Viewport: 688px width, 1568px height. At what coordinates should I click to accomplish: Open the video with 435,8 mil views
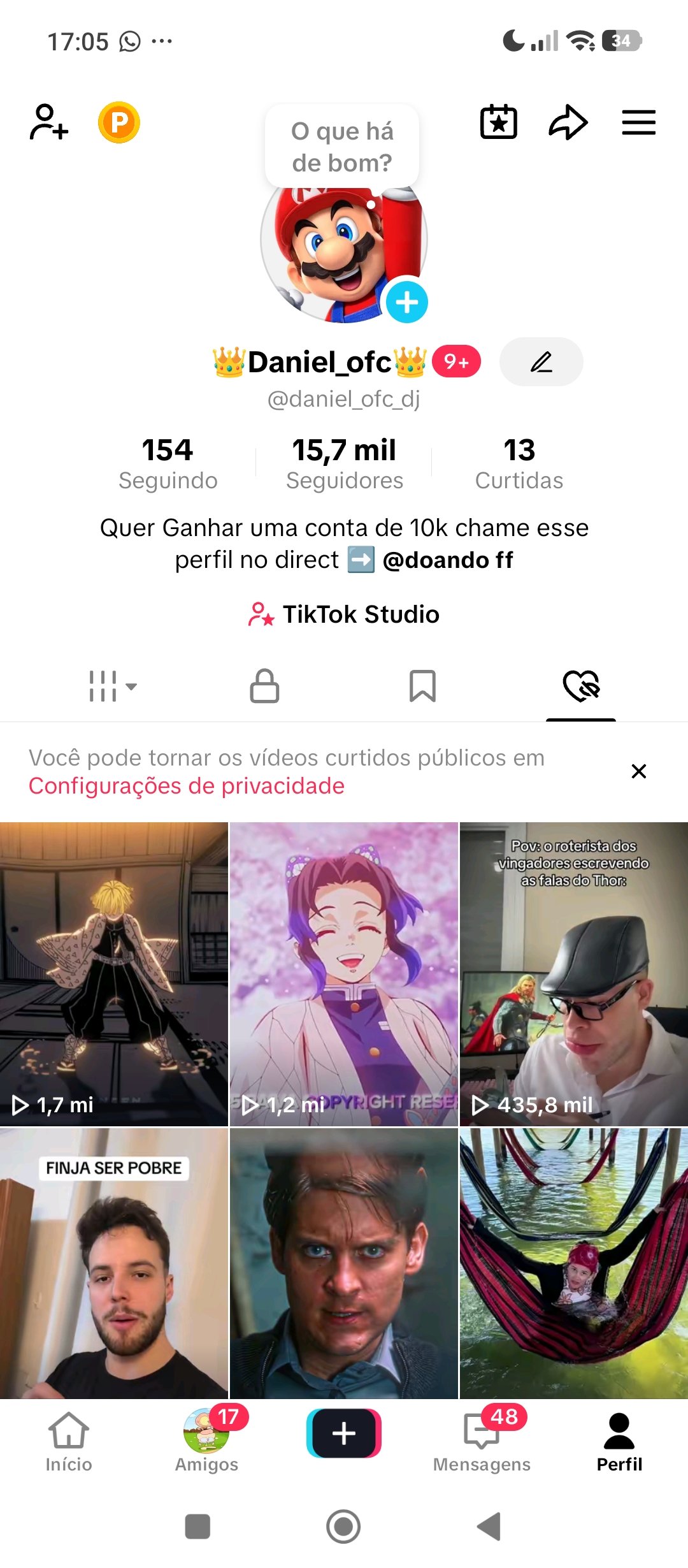tap(573, 973)
